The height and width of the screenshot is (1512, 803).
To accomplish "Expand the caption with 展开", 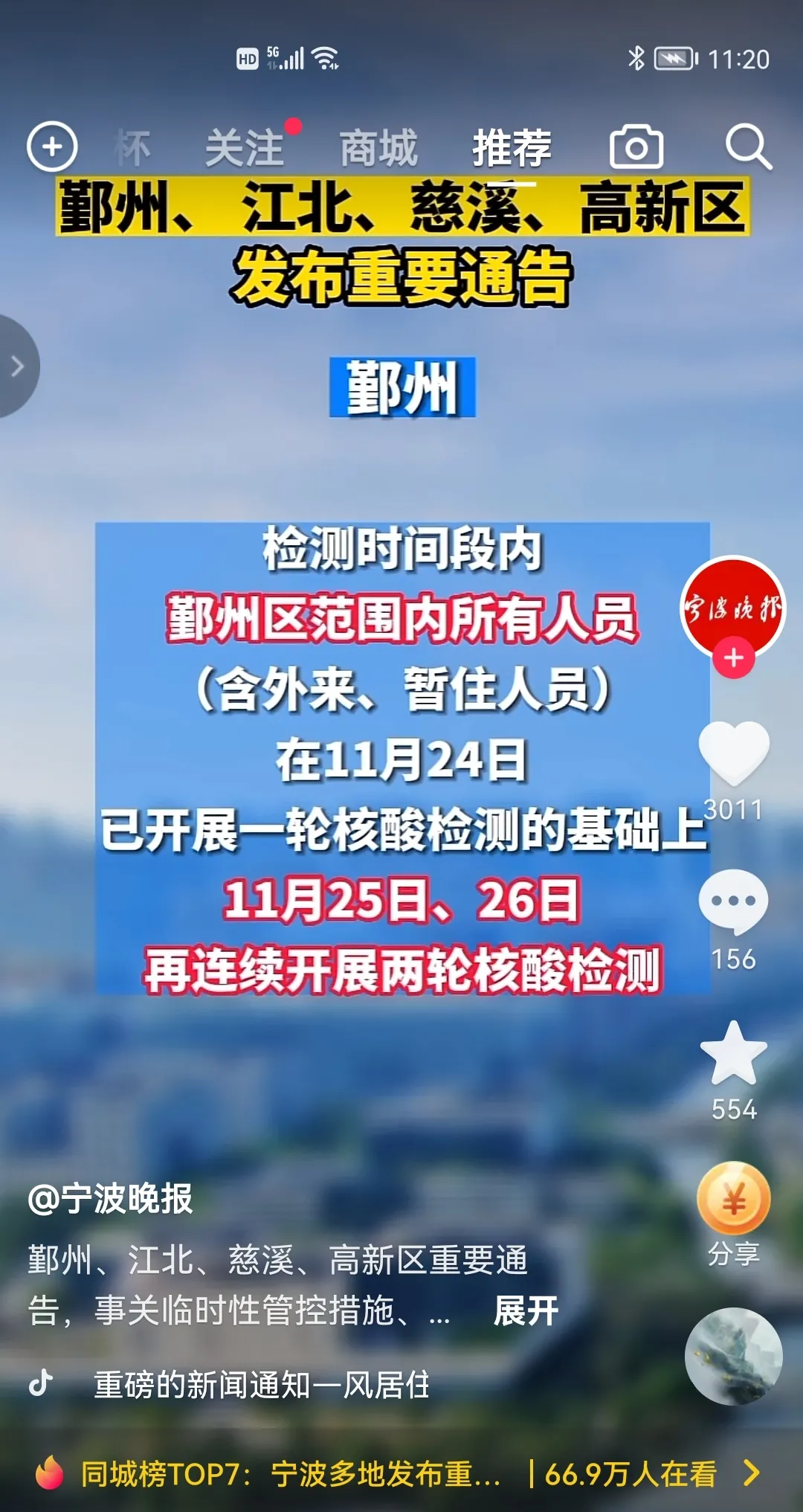I will (x=526, y=1310).
